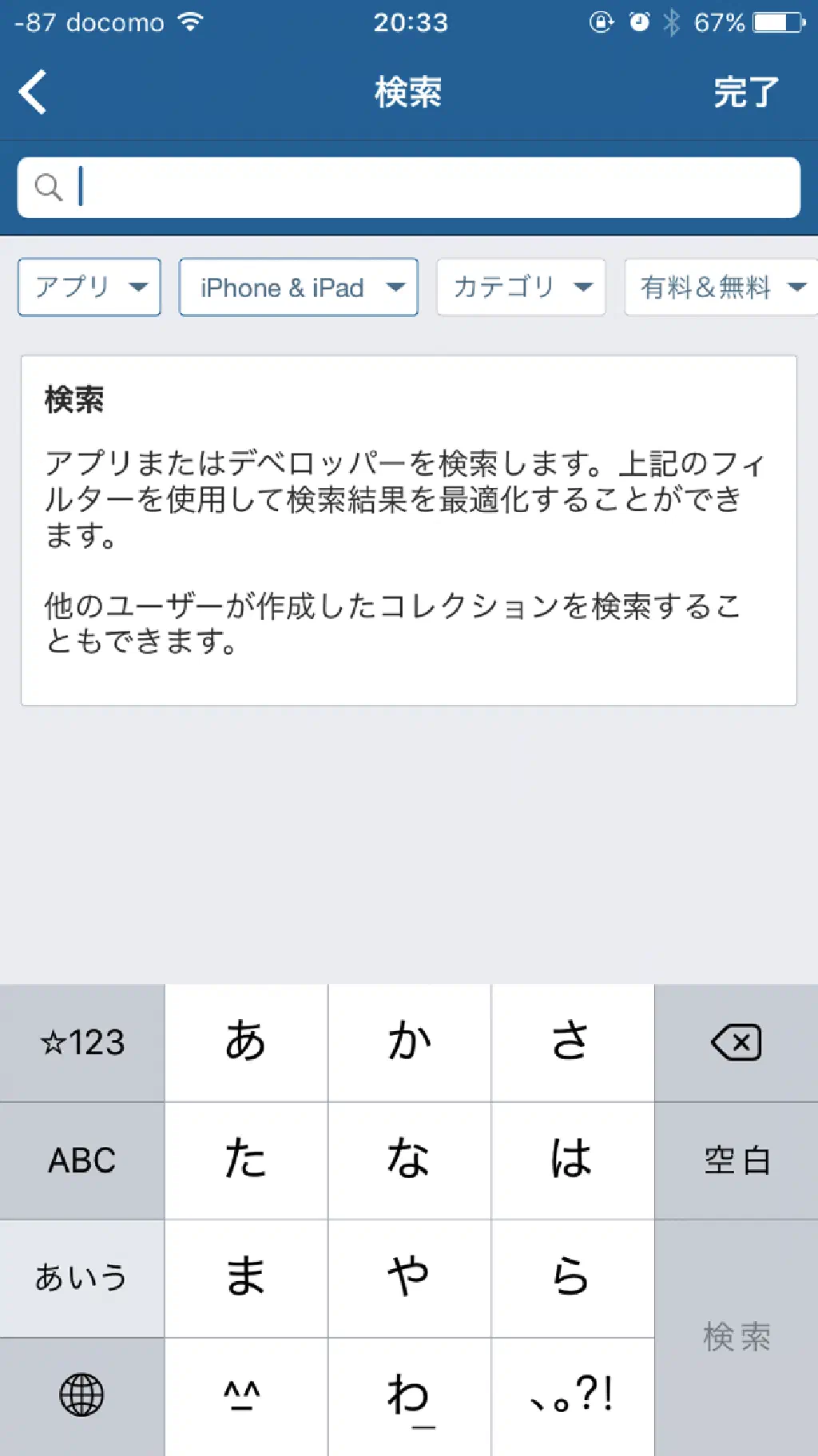818x1456 pixels.
Task: Go back with the arrow icon
Action: (x=34, y=93)
